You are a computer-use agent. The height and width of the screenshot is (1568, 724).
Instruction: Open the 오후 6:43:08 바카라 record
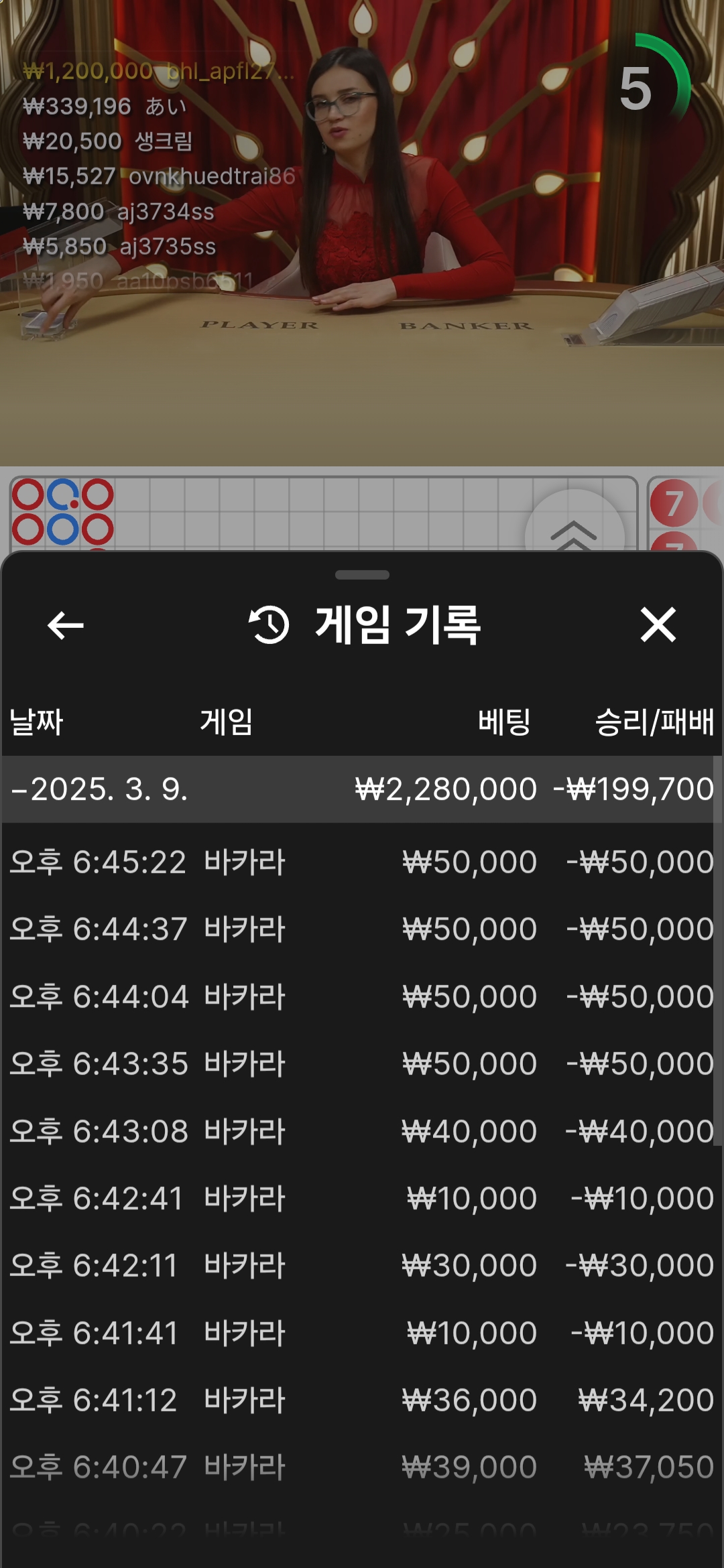click(362, 1131)
